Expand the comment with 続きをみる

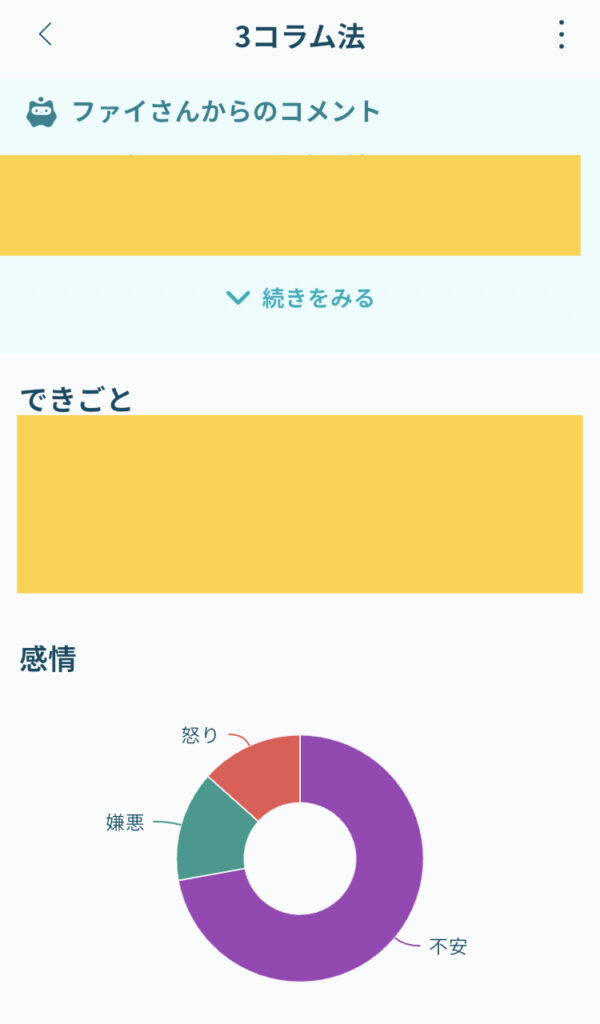point(300,298)
